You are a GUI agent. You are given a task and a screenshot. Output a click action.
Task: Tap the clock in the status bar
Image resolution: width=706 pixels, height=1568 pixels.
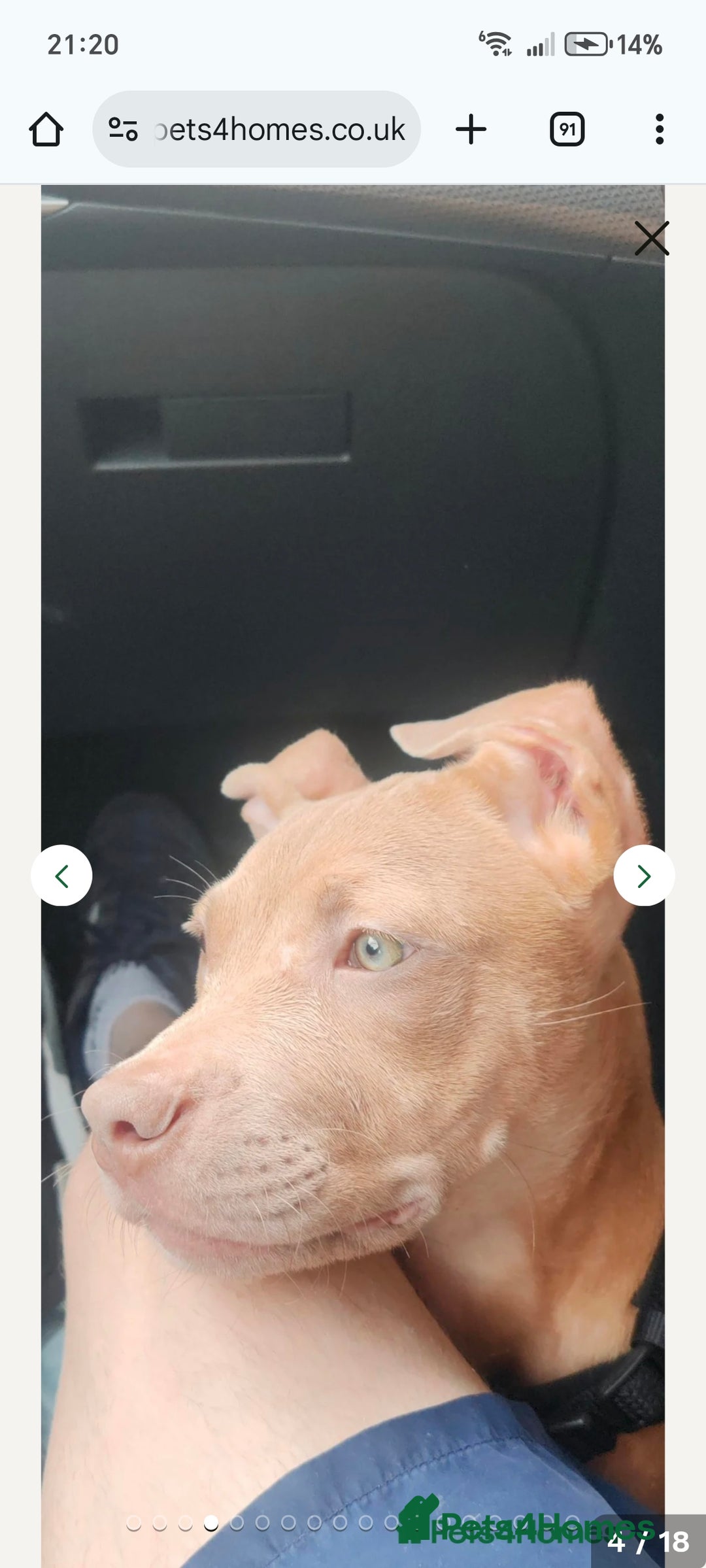[x=84, y=44]
